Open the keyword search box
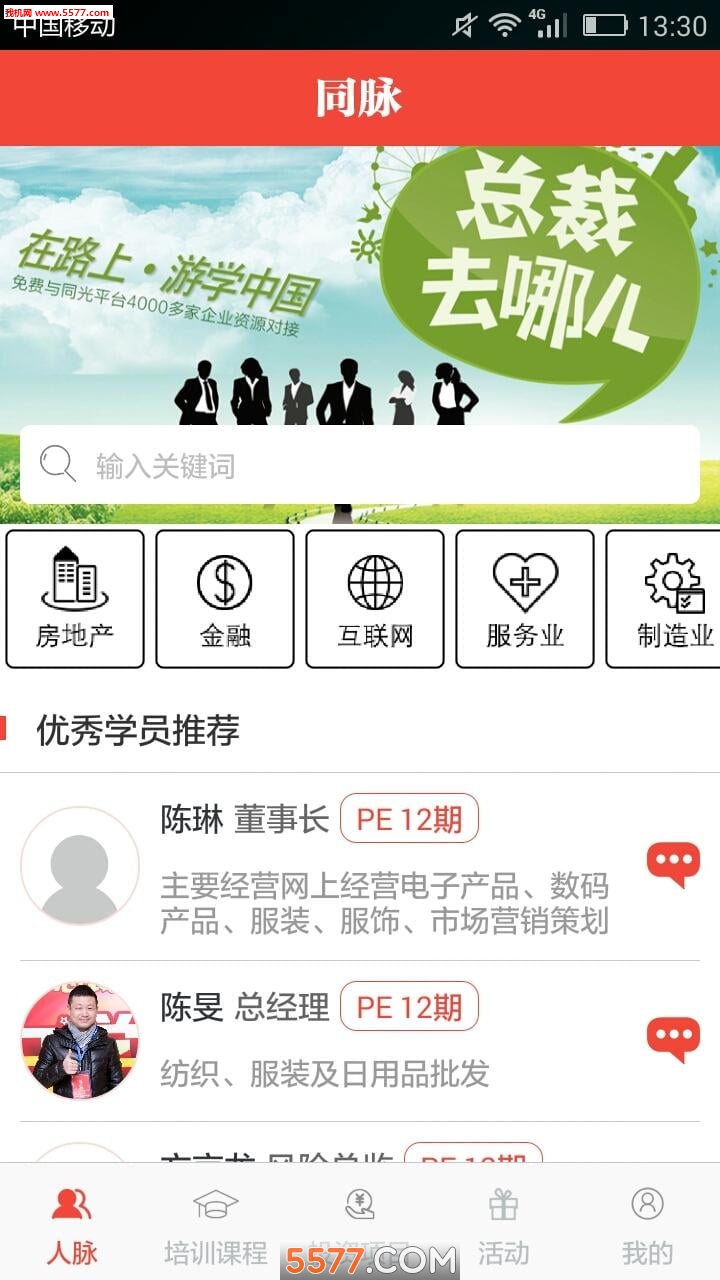The width and height of the screenshot is (720, 1280). click(360, 465)
